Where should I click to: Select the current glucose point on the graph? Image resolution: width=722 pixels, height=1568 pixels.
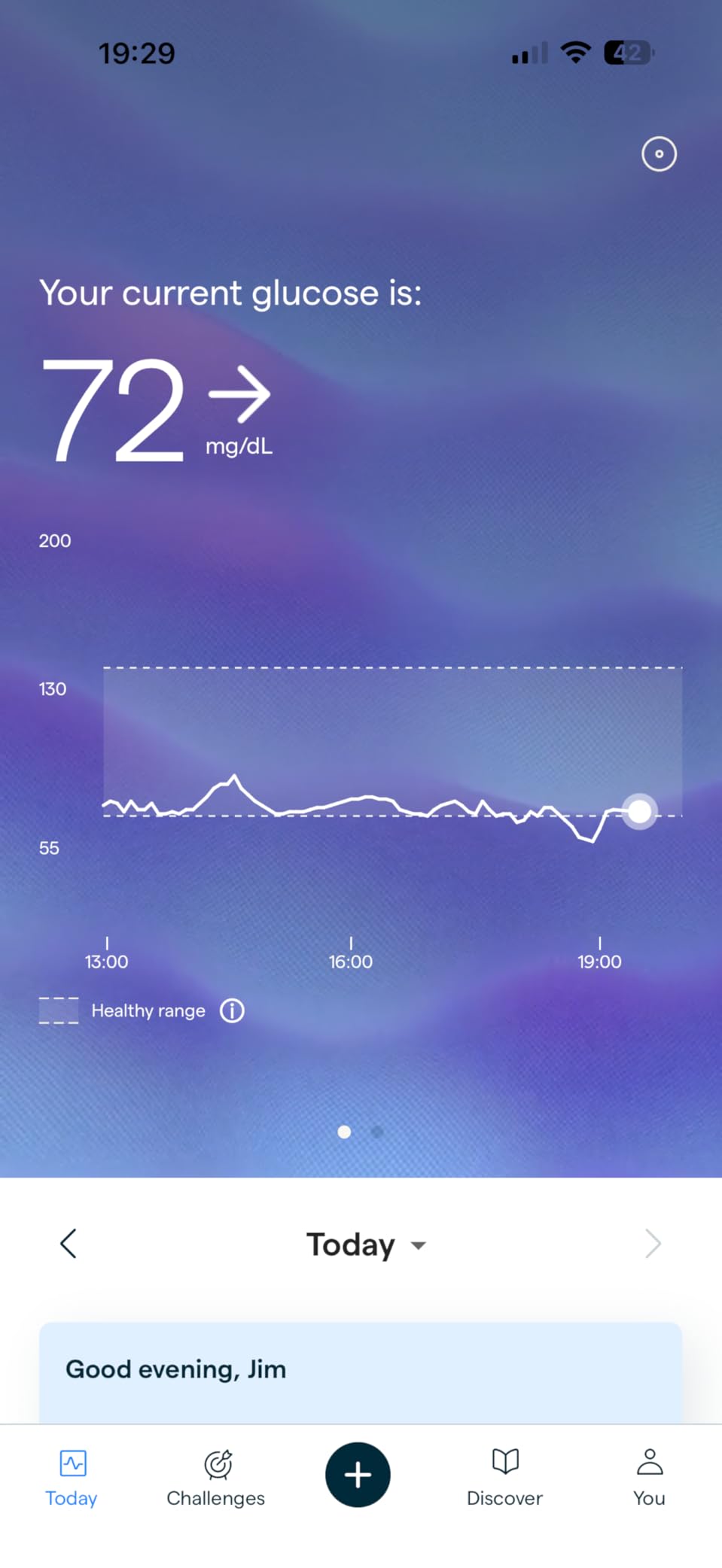click(x=639, y=811)
